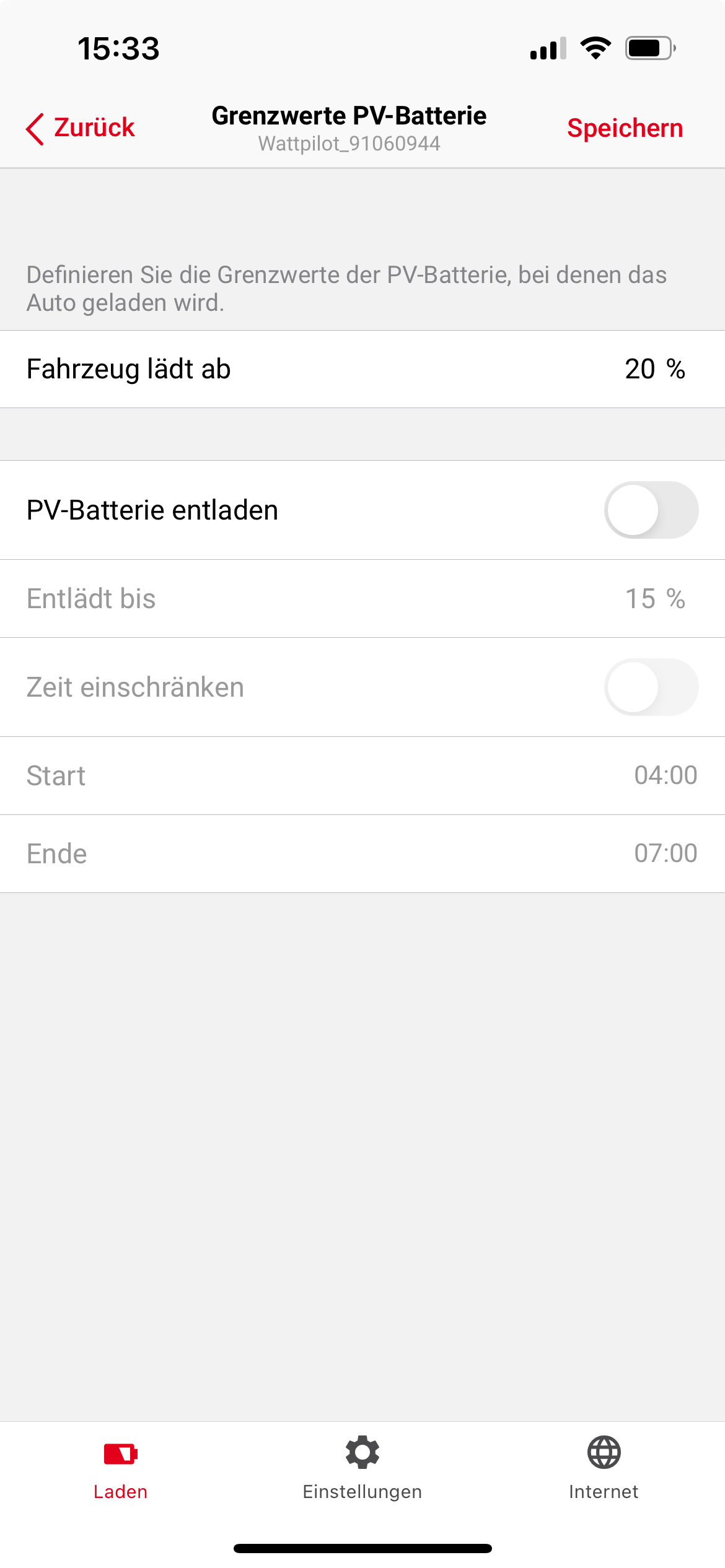Screen dimensions: 725x1568
Task: Enable the PV-Batterie entladen switch
Action: [651, 510]
